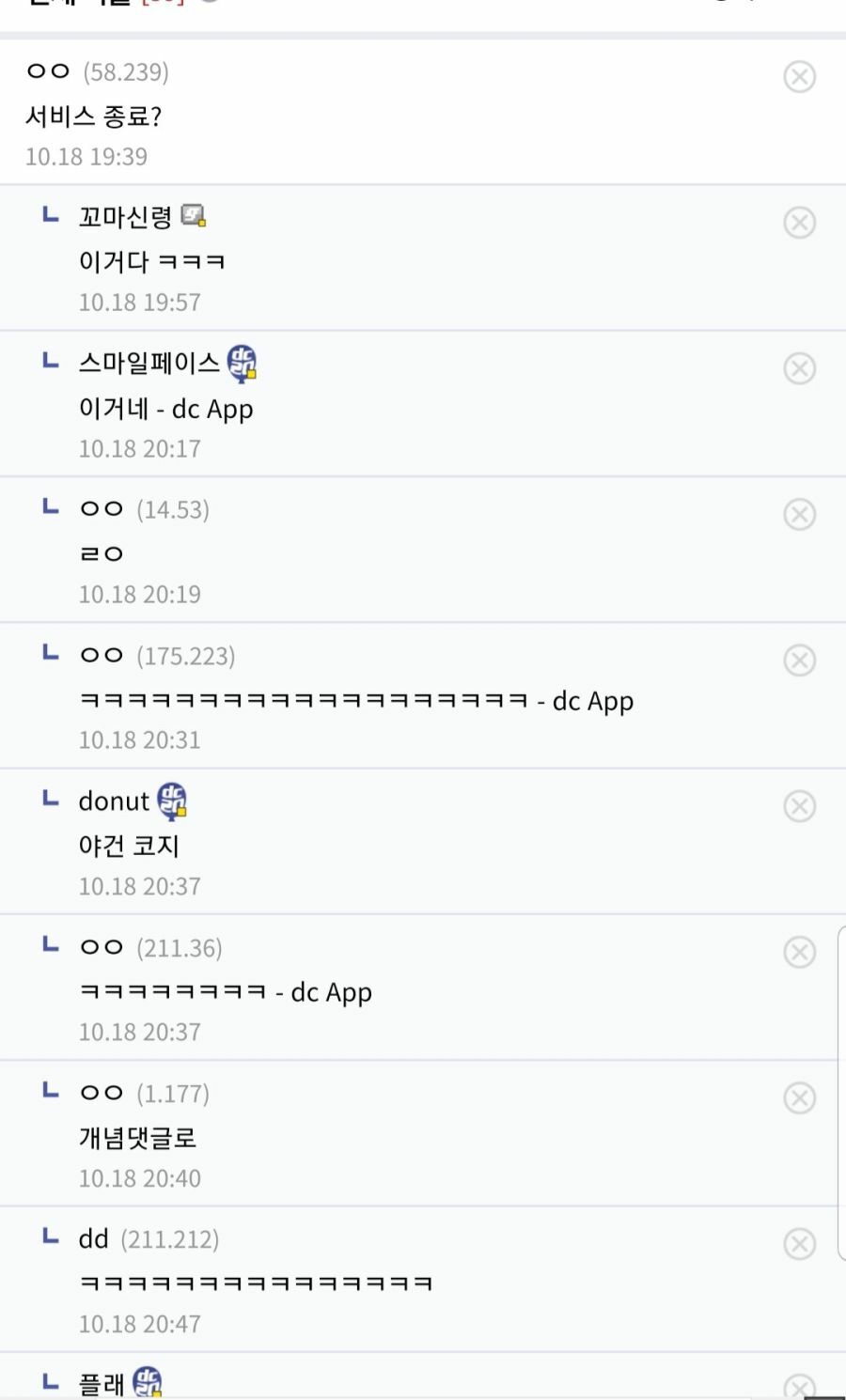The width and height of the screenshot is (846, 1400).
Task: Tap the X on ㅇㅇ (211.36)'s reply
Action: (799, 952)
